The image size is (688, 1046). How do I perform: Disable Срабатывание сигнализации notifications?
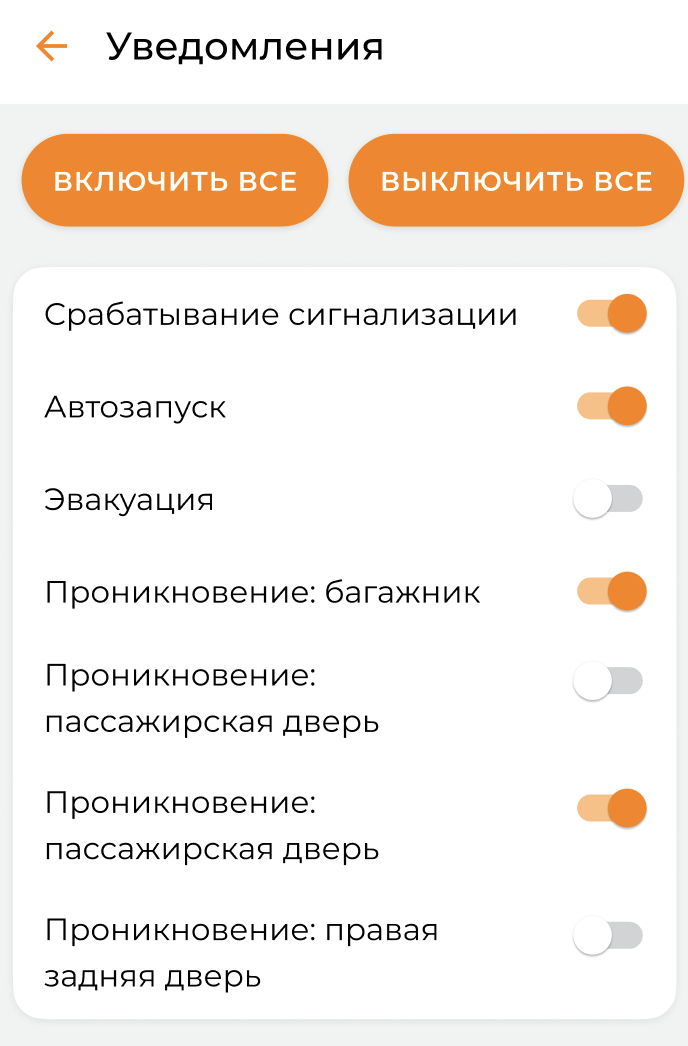pos(611,314)
